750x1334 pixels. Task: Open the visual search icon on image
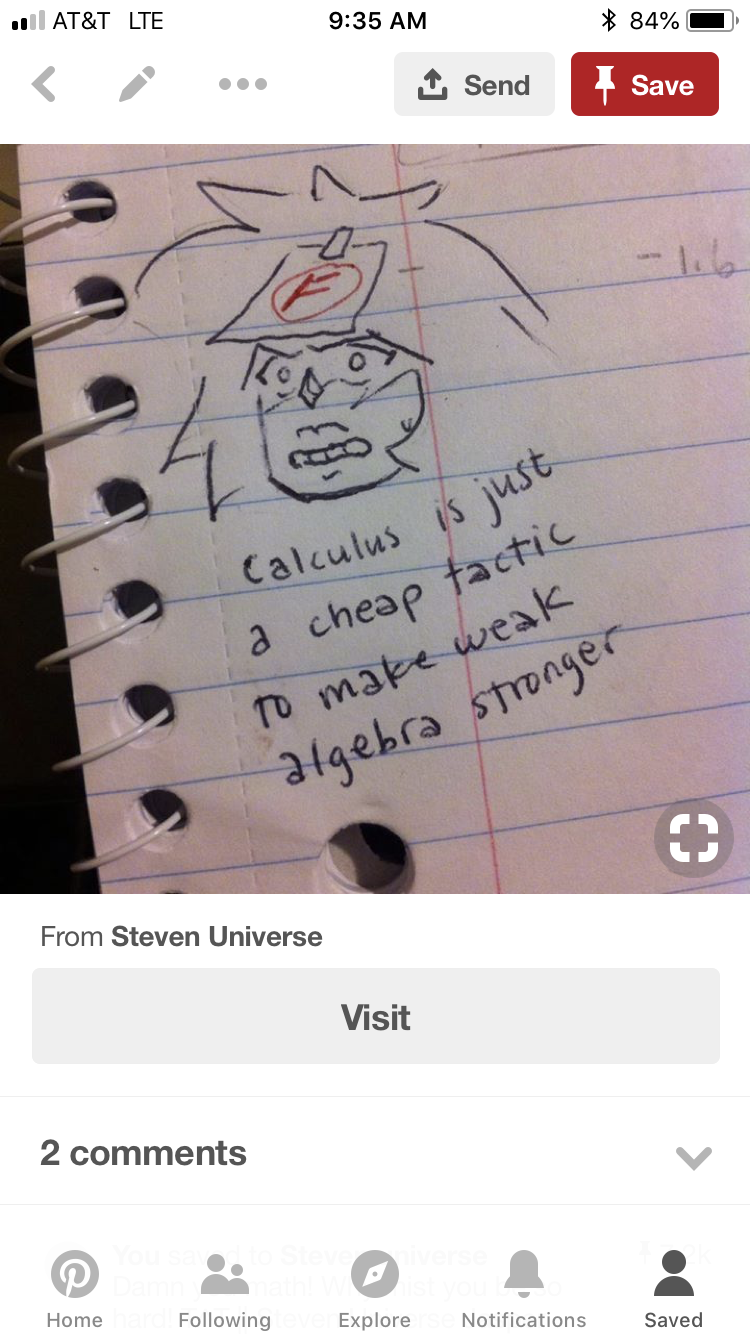[693, 838]
